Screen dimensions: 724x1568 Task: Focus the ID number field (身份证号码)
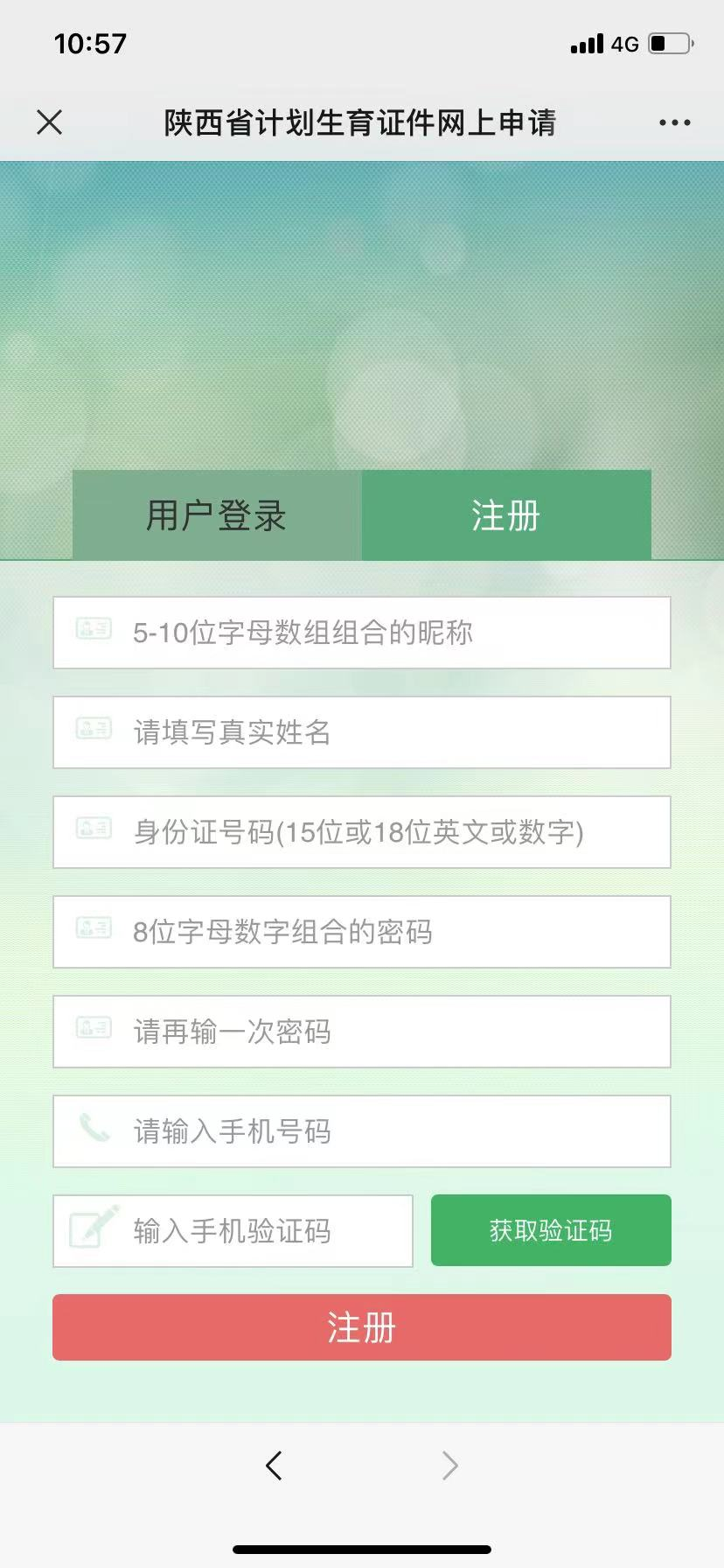coord(362,832)
